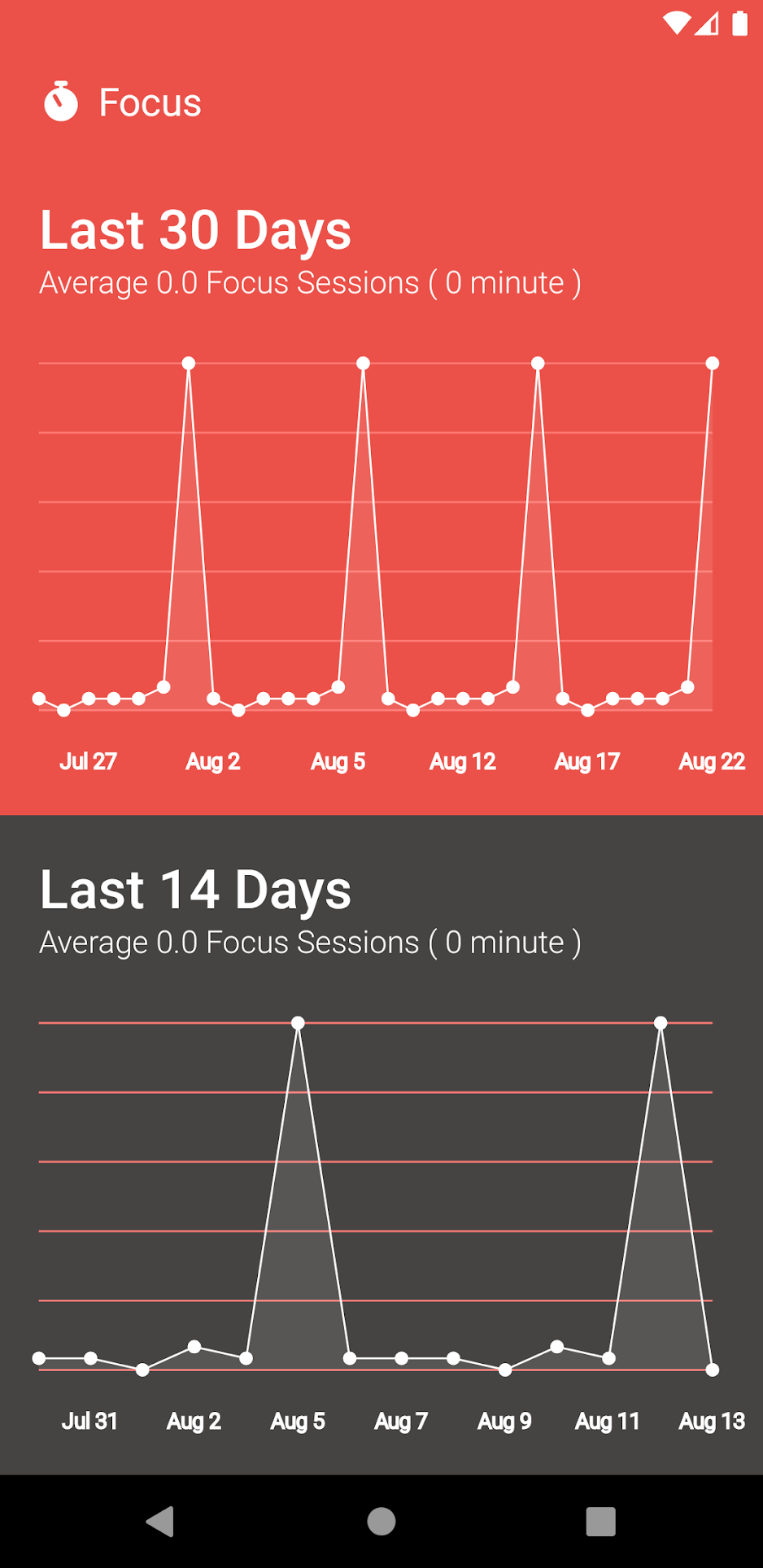Tap the cellular signal icon
Screen dimensions: 763x1568
coord(704,24)
